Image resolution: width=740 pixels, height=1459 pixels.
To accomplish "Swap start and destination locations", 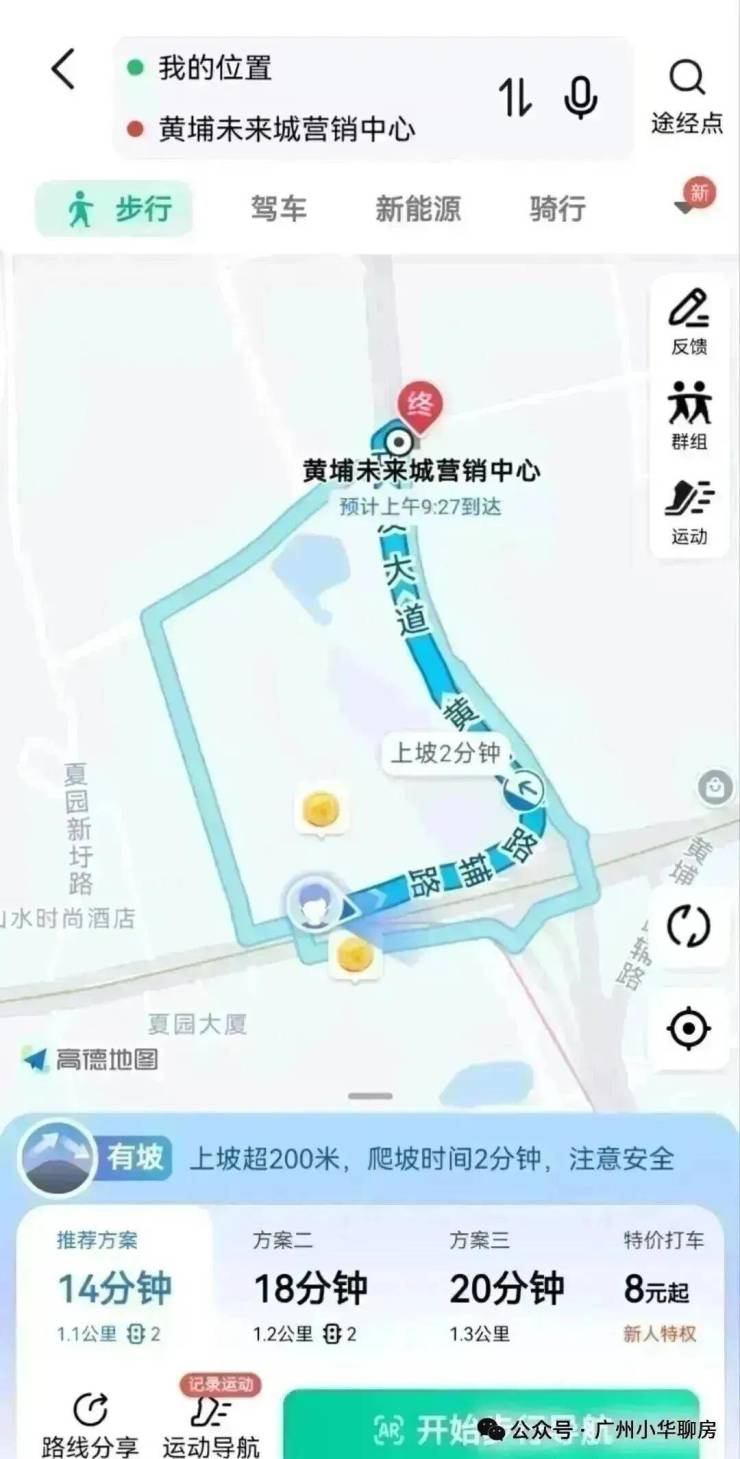I will (516, 97).
